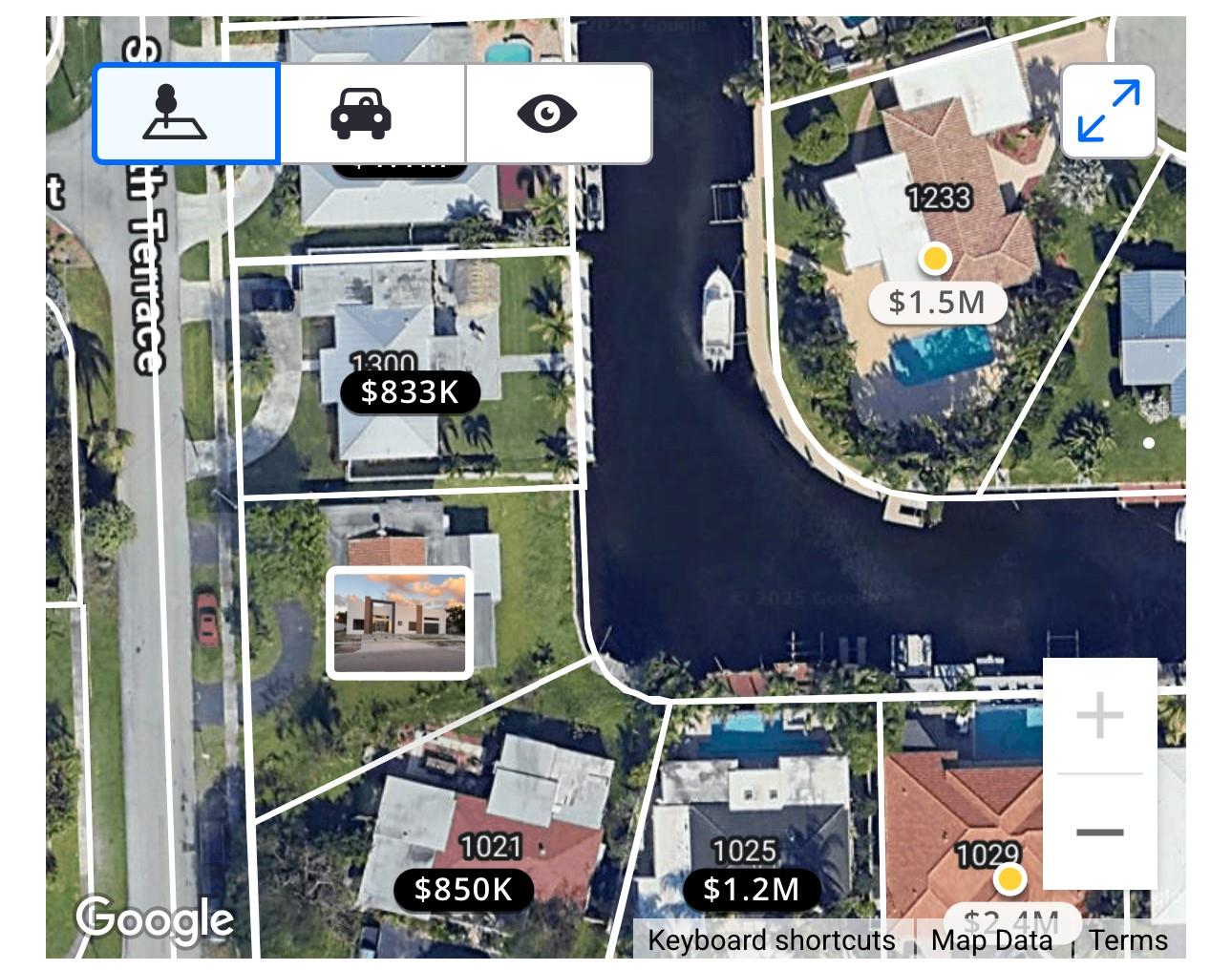
Task: Switch to the car view mode
Action: [x=372, y=114]
